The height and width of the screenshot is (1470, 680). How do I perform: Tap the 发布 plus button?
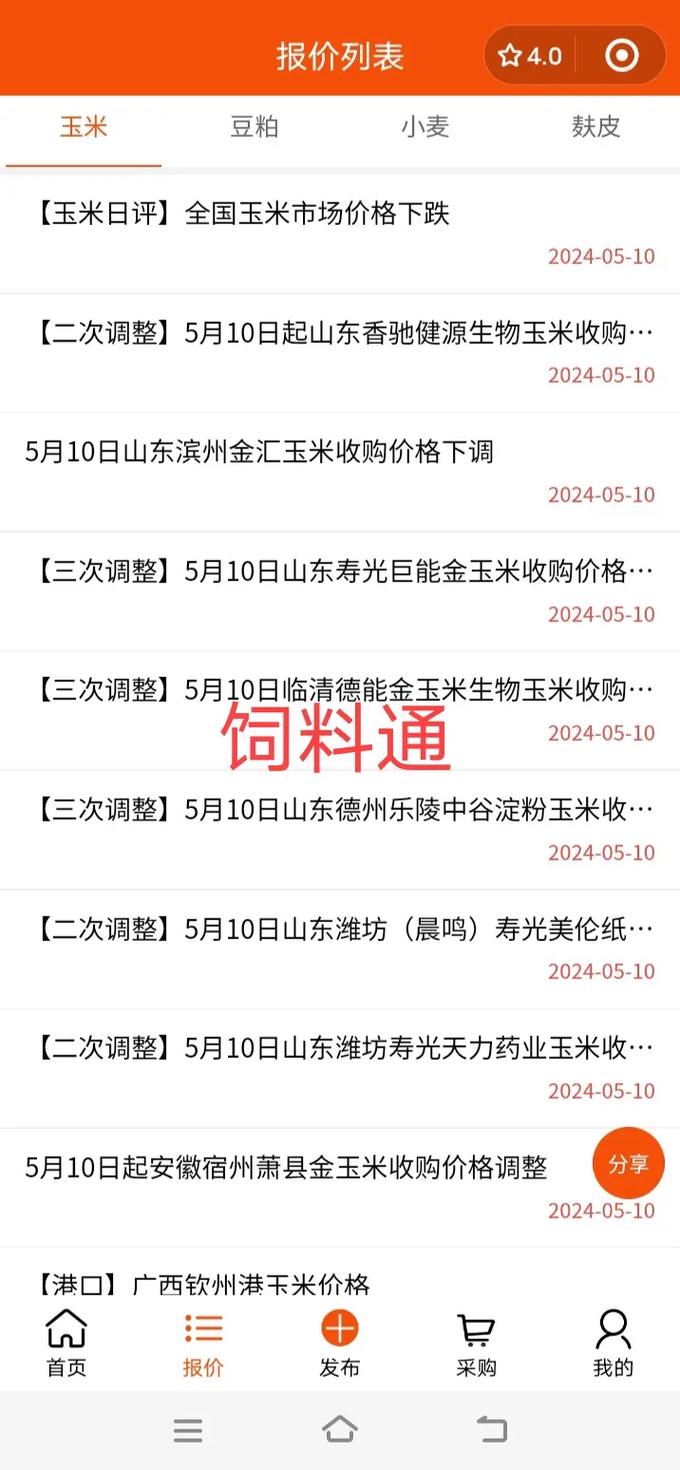[340, 1343]
